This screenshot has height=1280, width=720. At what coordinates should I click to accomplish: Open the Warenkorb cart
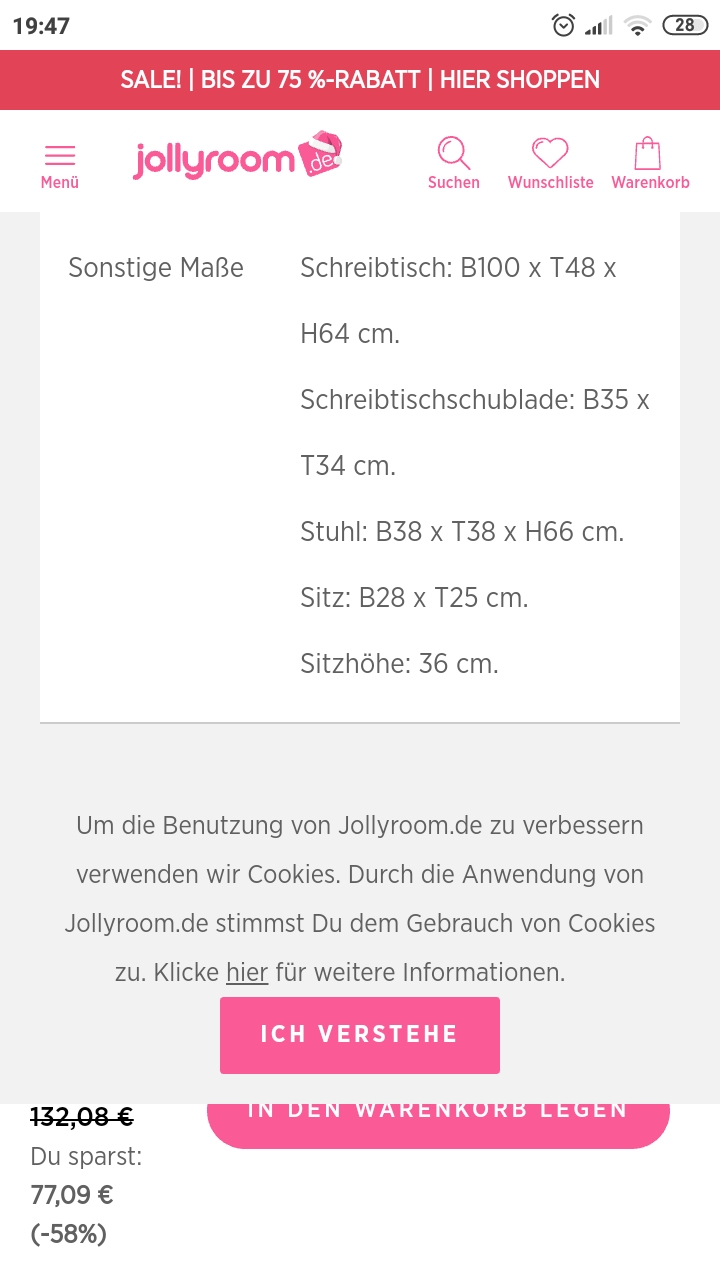click(650, 163)
